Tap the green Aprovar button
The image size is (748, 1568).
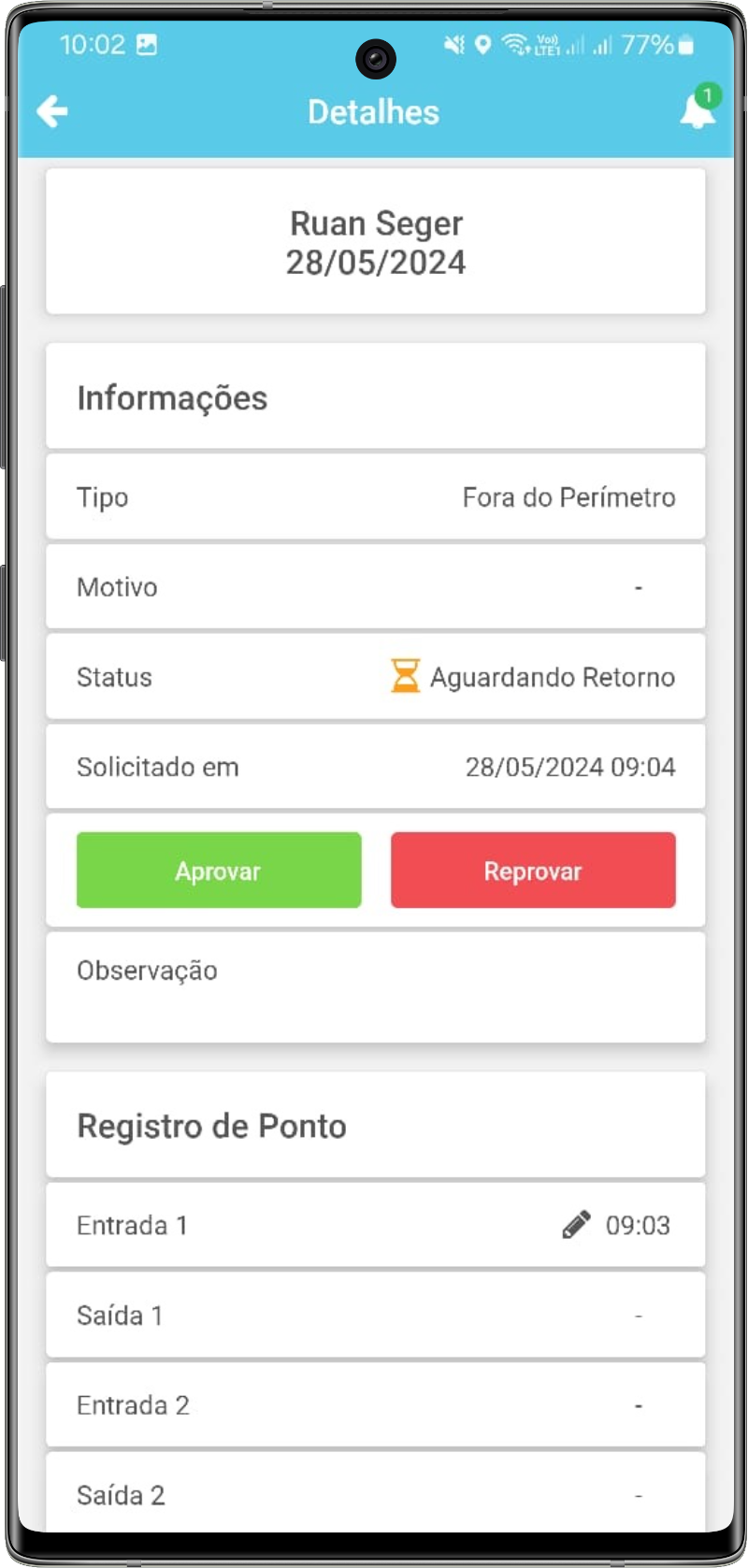click(x=219, y=870)
